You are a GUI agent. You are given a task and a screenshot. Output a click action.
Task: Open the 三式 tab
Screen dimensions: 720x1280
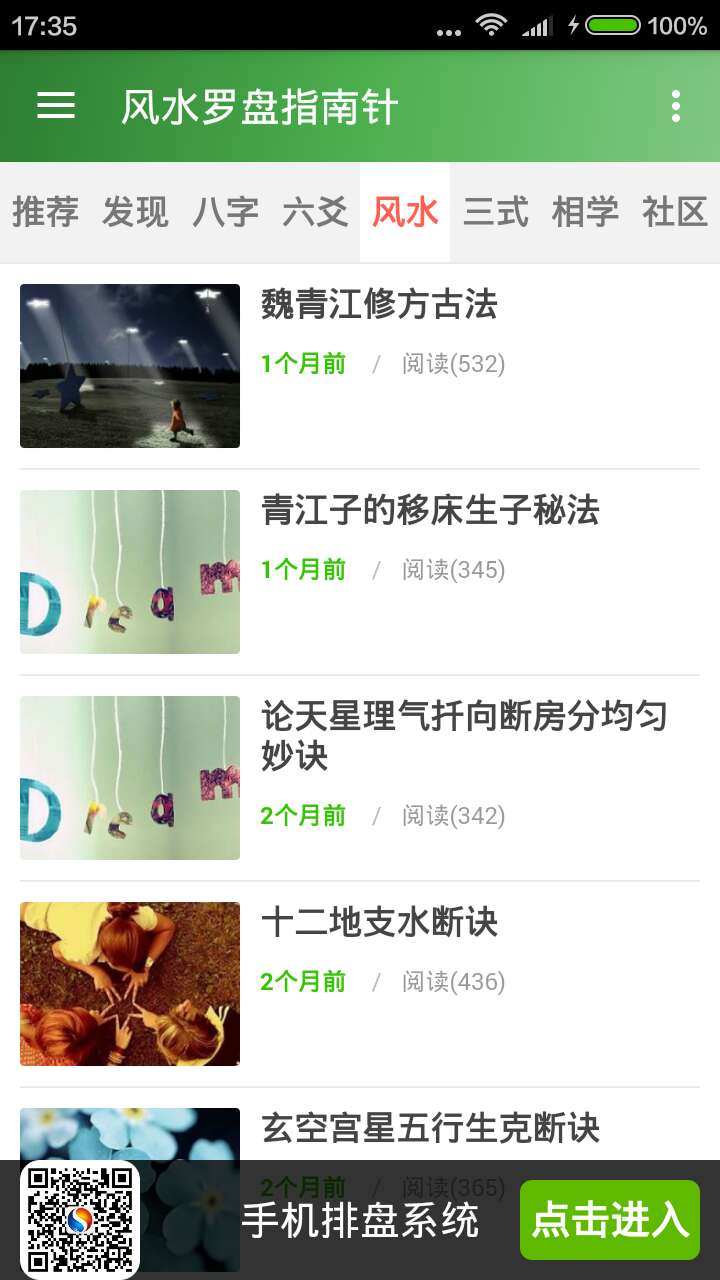tap(495, 212)
